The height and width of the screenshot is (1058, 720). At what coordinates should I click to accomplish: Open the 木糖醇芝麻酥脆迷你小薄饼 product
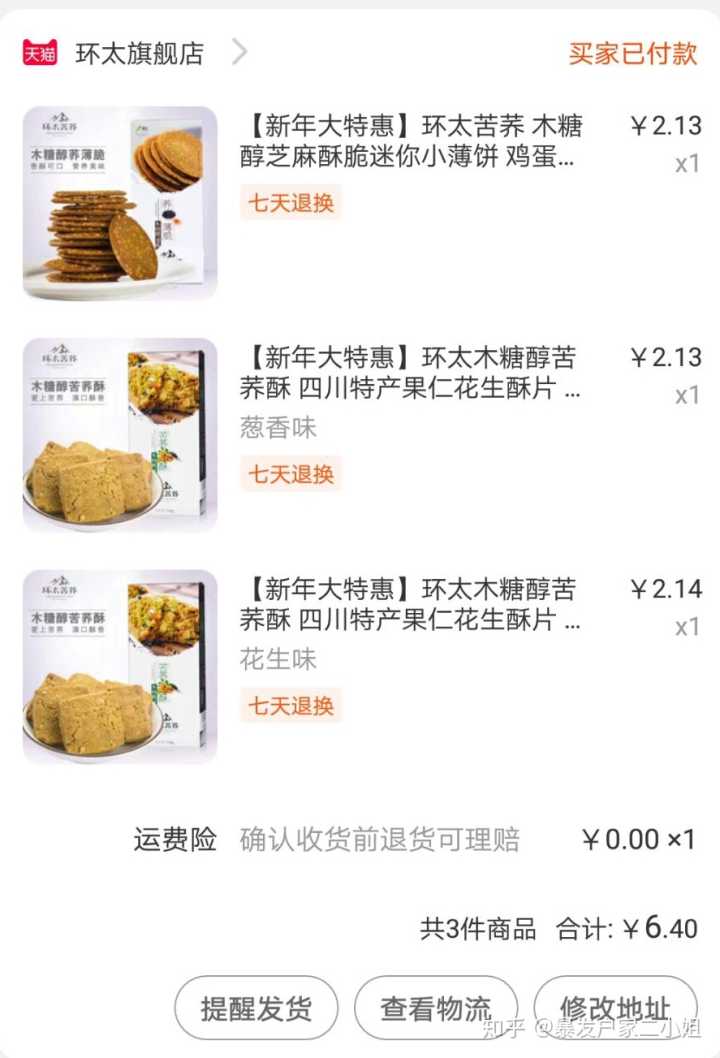click(x=410, y=141)
